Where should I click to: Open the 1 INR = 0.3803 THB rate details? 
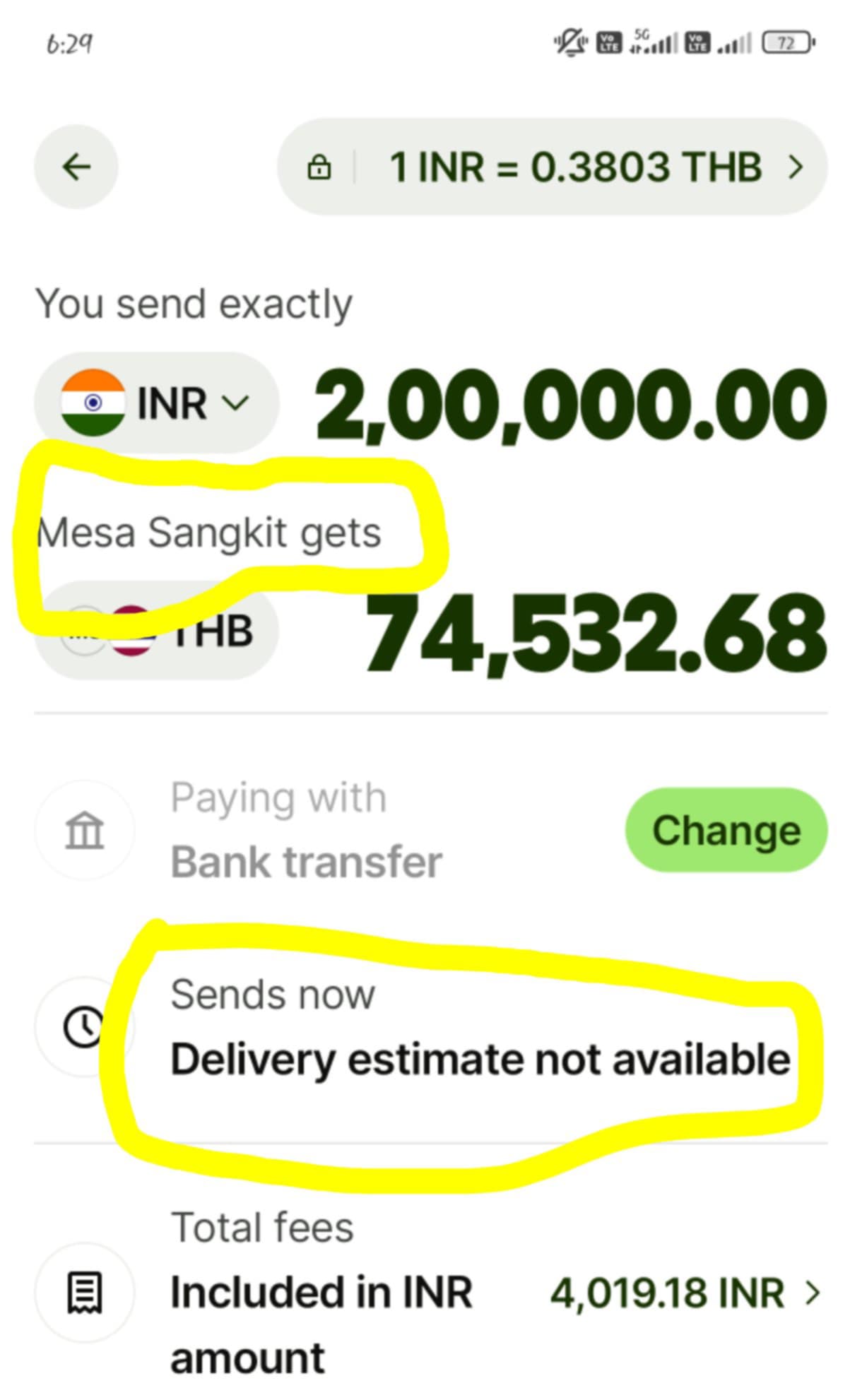(x=553, y=167)
